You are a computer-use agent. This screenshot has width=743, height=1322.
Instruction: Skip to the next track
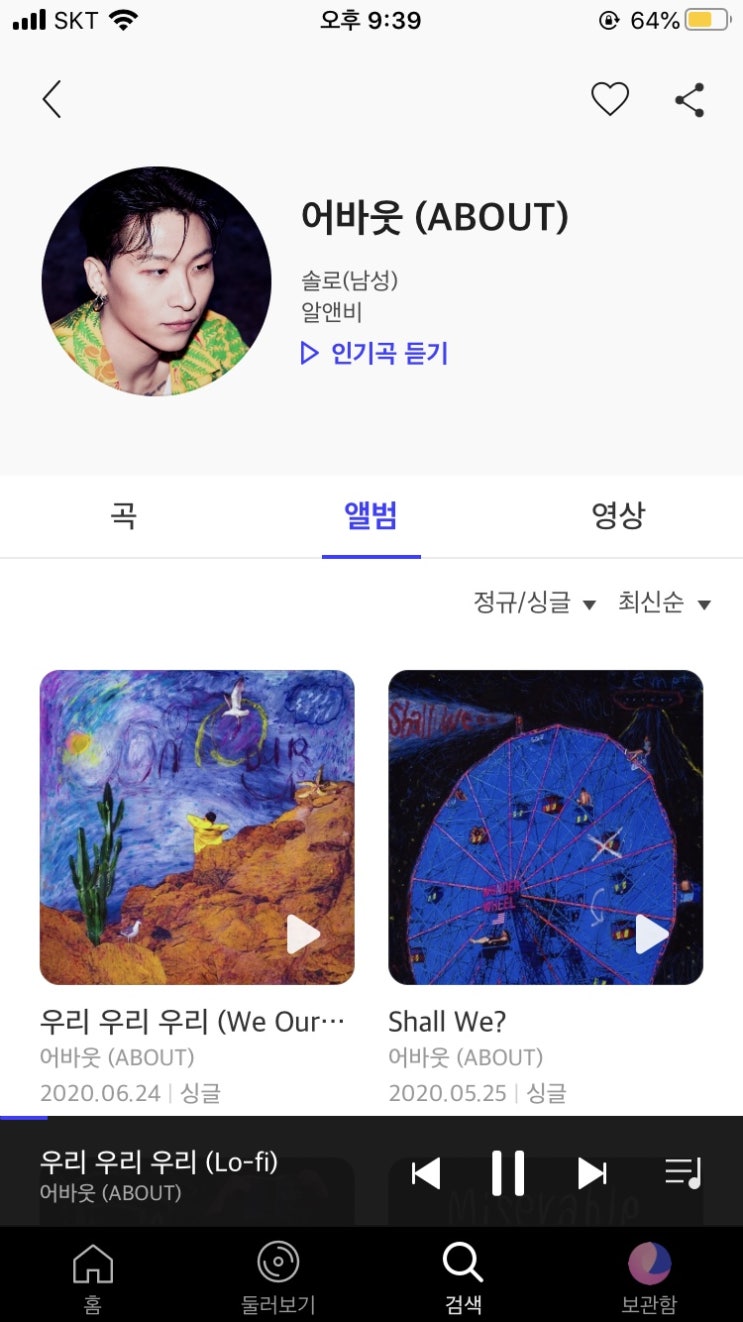pos(592,1173)
